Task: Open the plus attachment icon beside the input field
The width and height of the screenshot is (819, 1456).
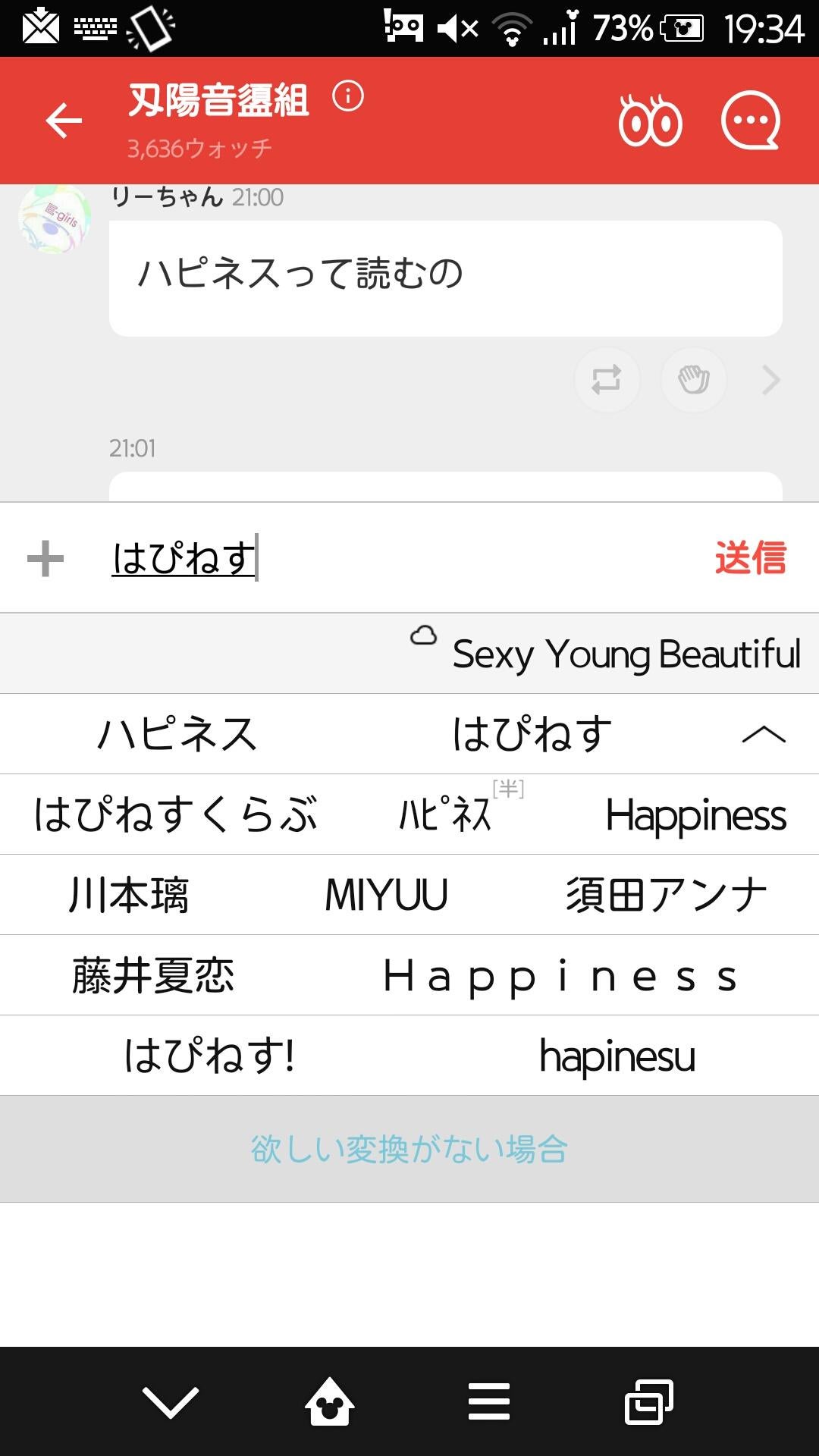Action: [x=43, y=559]
